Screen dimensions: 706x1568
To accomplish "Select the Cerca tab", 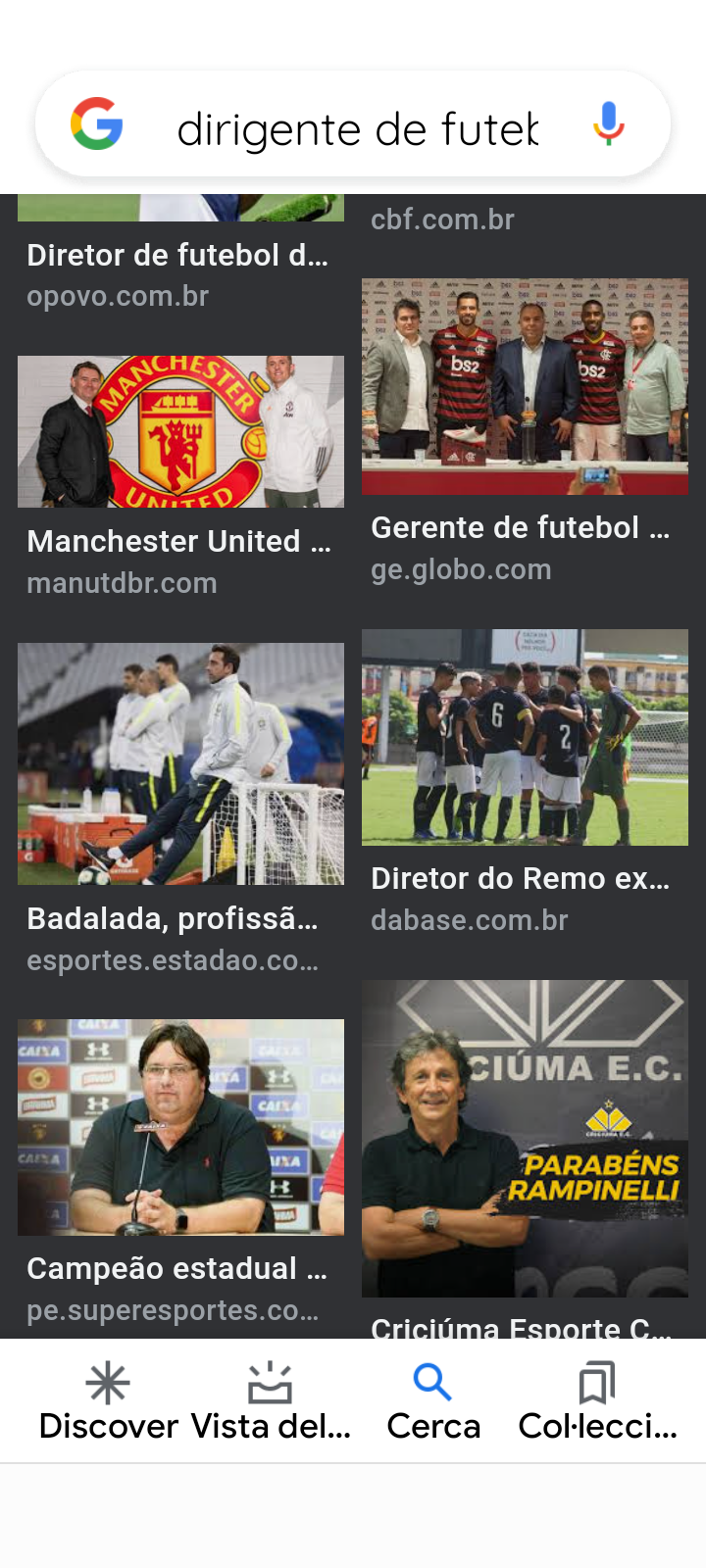I will coord(433,1402).
